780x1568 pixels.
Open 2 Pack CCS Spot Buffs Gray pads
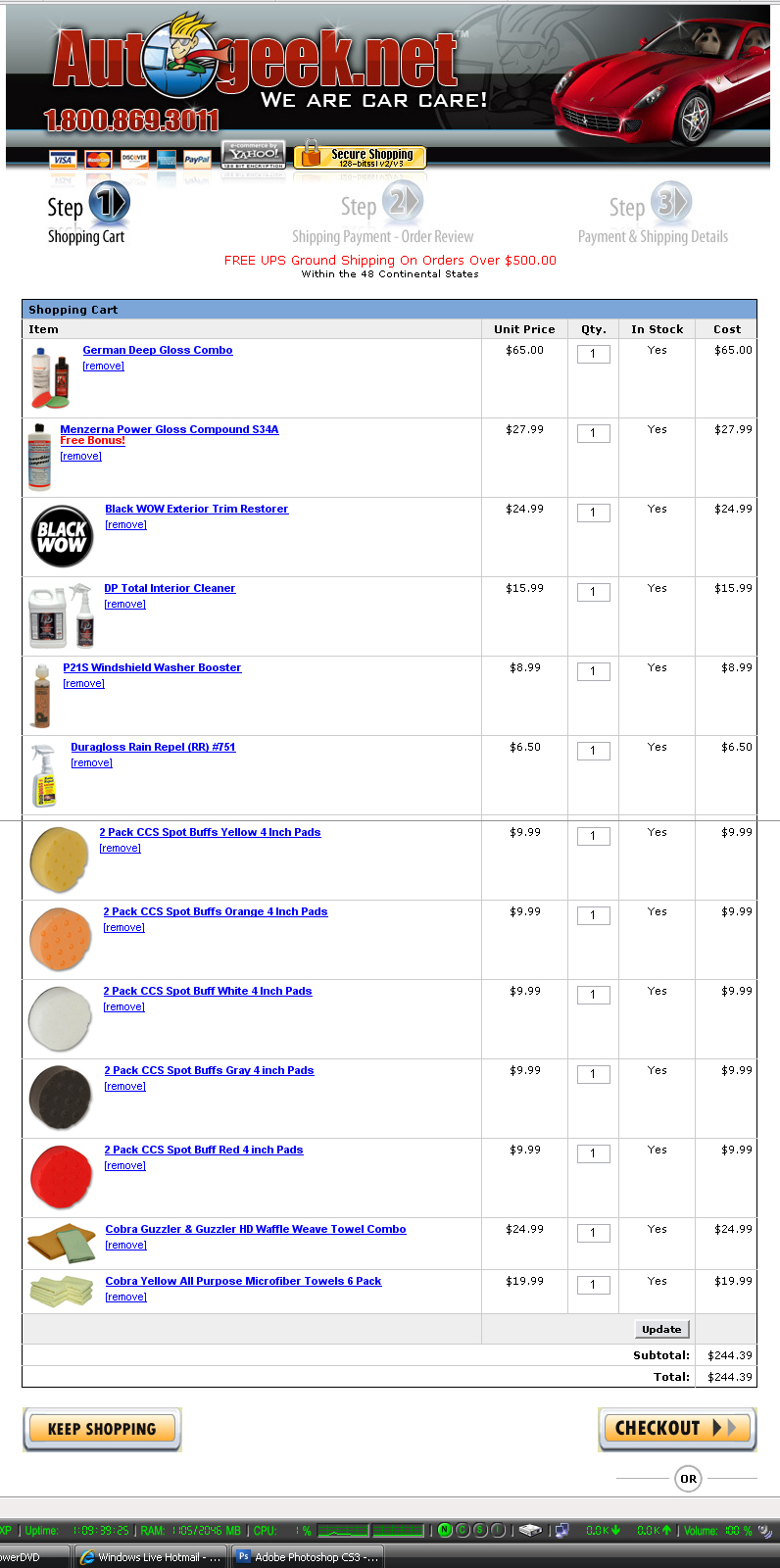point(209,1070)
